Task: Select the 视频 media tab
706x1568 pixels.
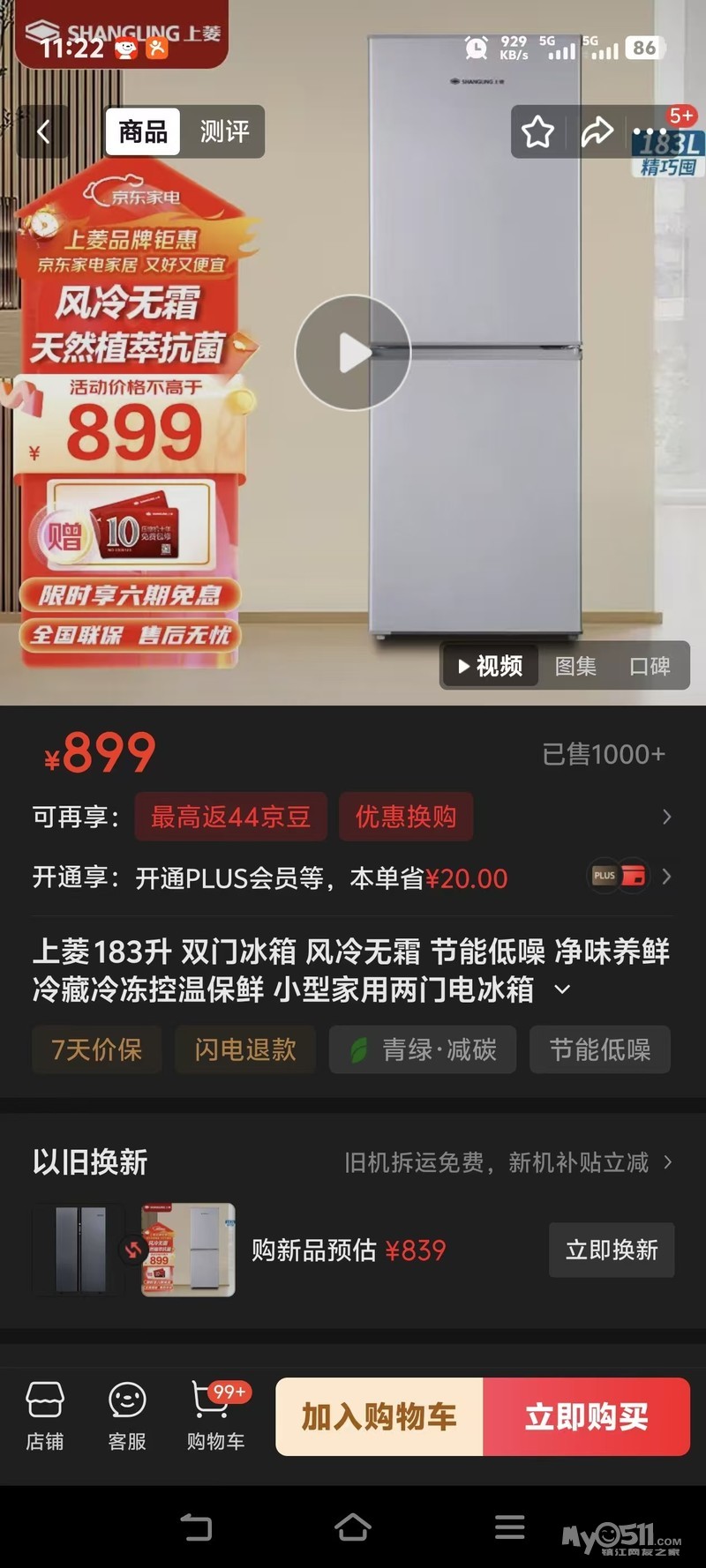Action: pos(490,666)
